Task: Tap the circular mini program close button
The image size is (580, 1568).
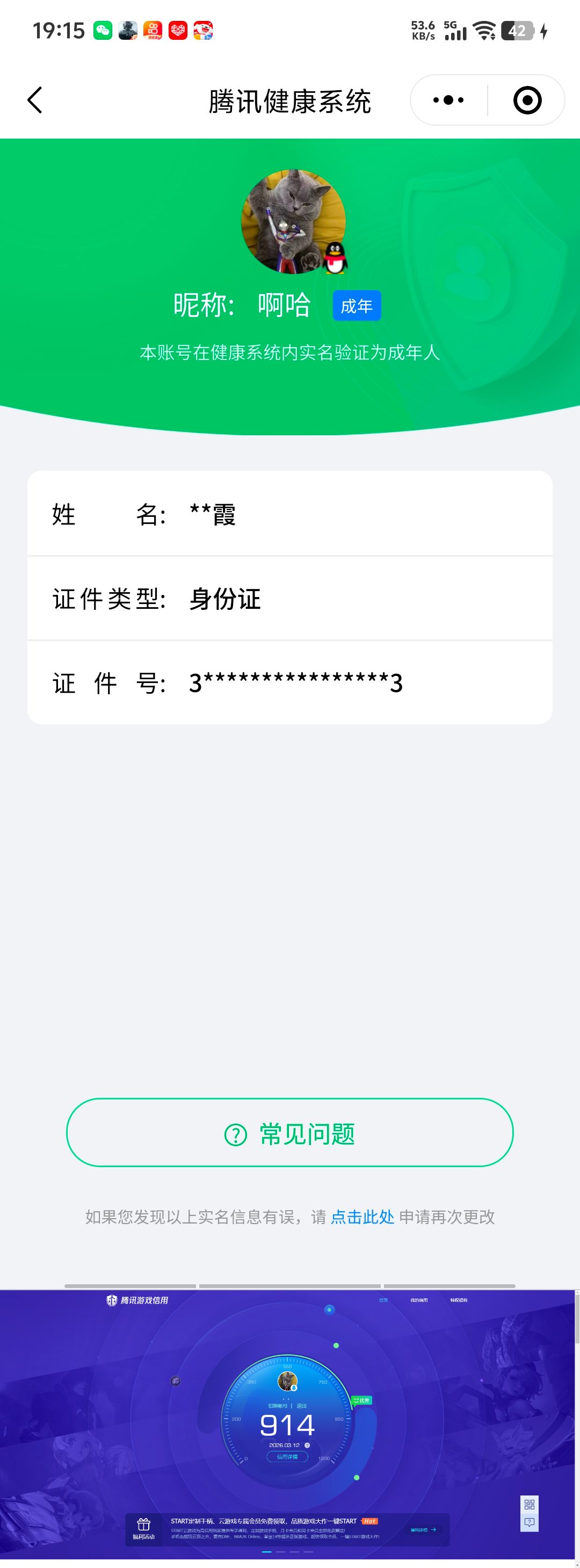Action: (526, 99)
